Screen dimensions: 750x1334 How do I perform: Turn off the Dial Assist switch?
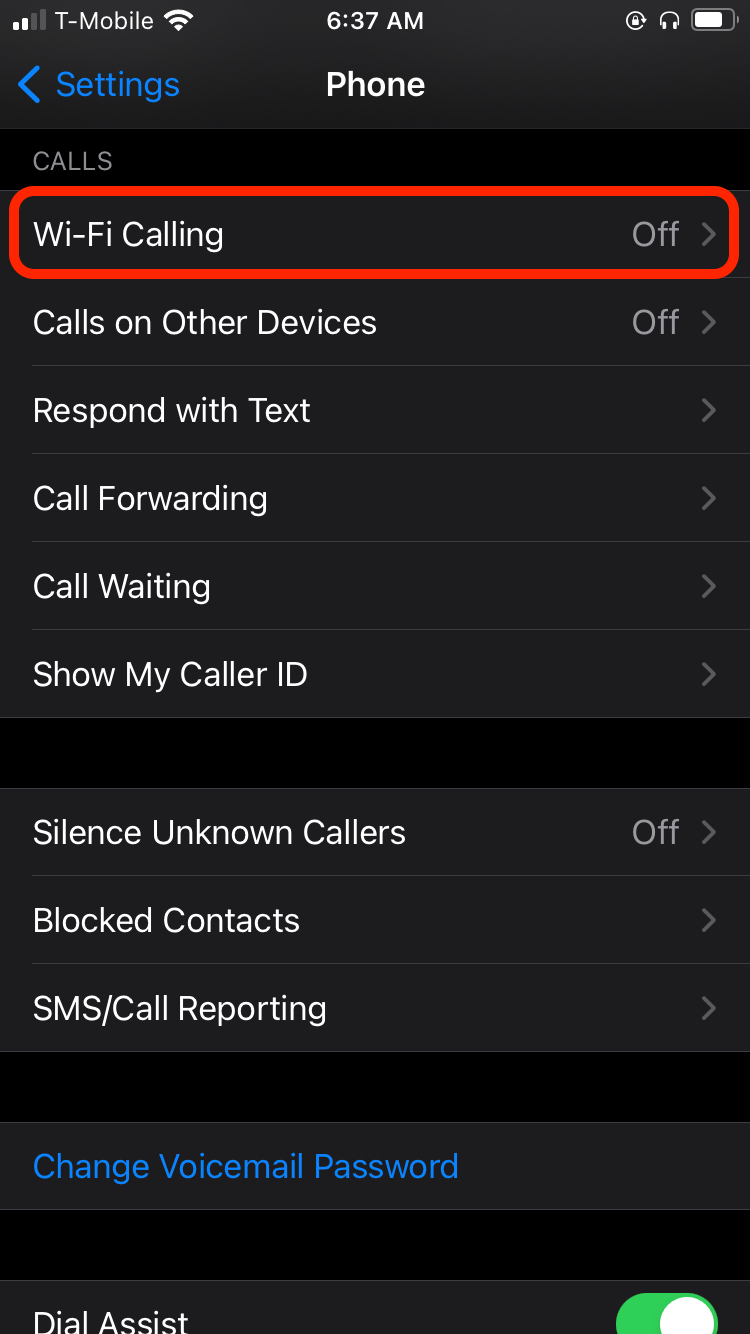666,1316
